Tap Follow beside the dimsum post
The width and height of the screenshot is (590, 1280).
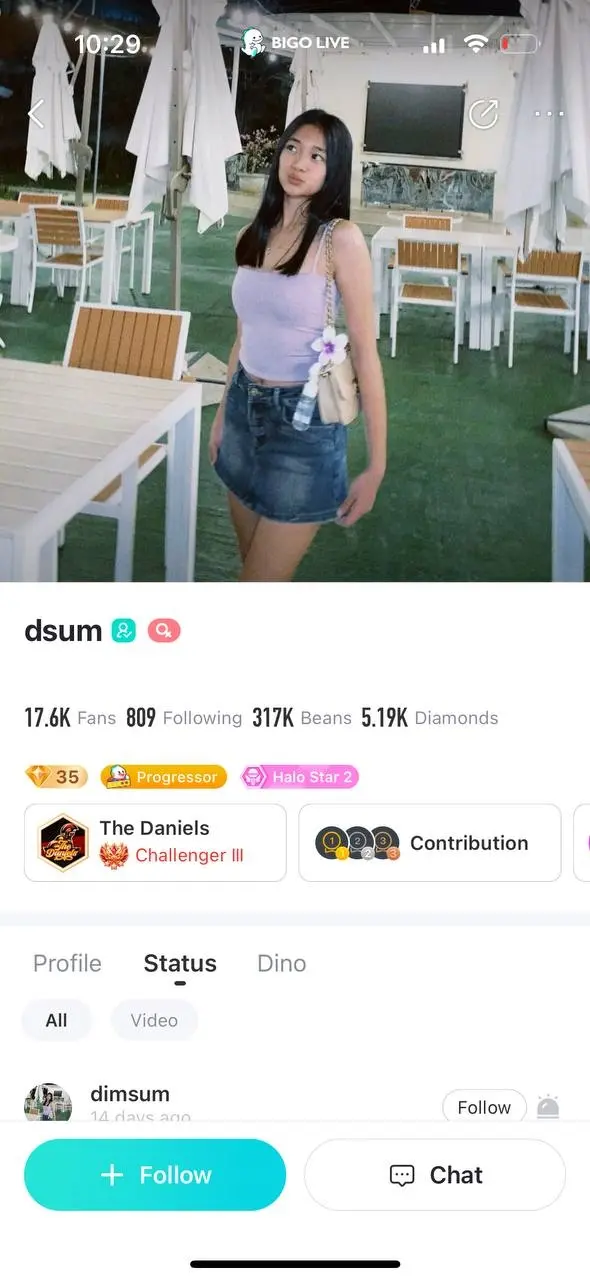pyautogui.click(x=484, y=1107)
